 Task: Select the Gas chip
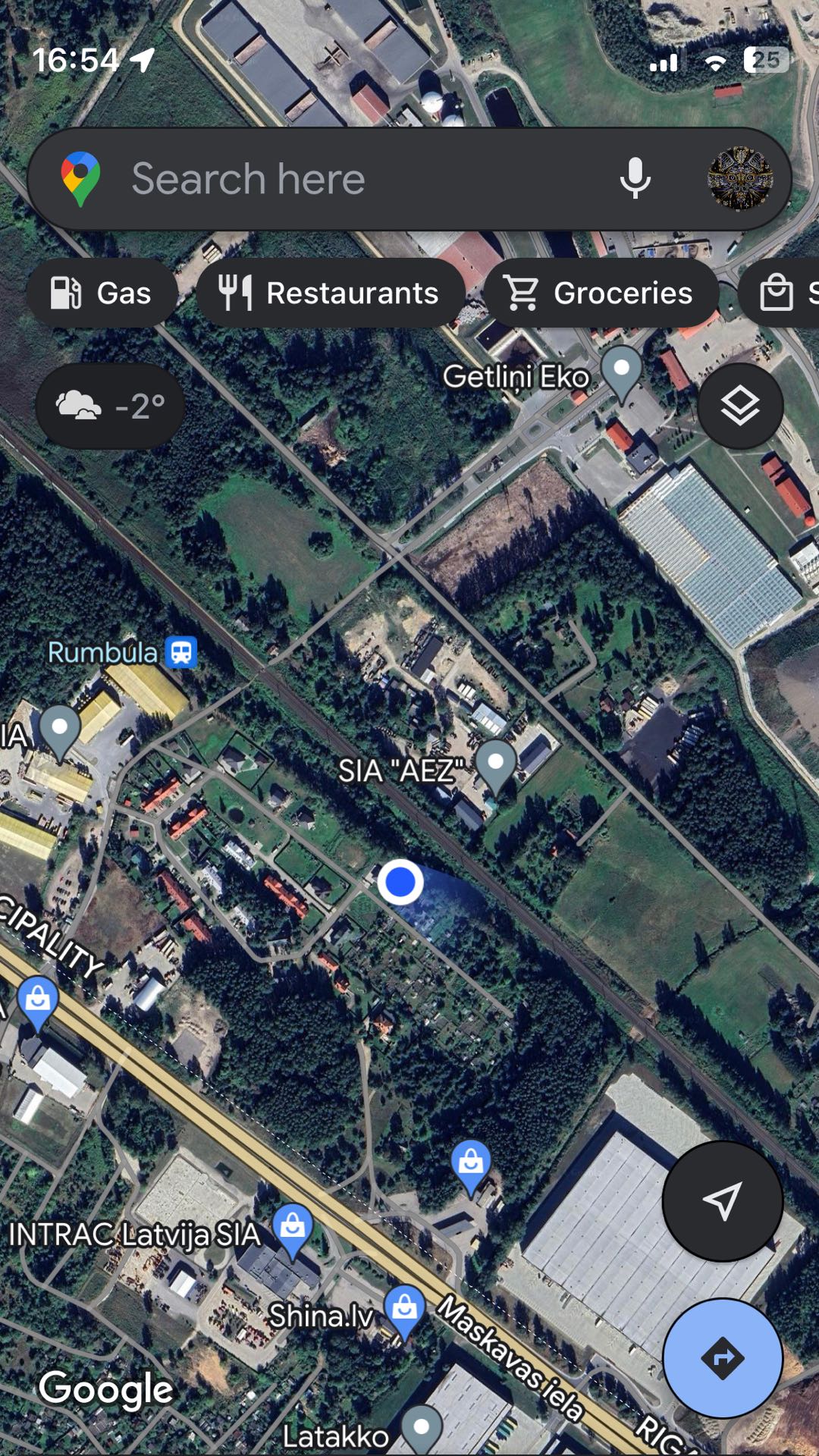pyautogui.click(x=102, y=293)
